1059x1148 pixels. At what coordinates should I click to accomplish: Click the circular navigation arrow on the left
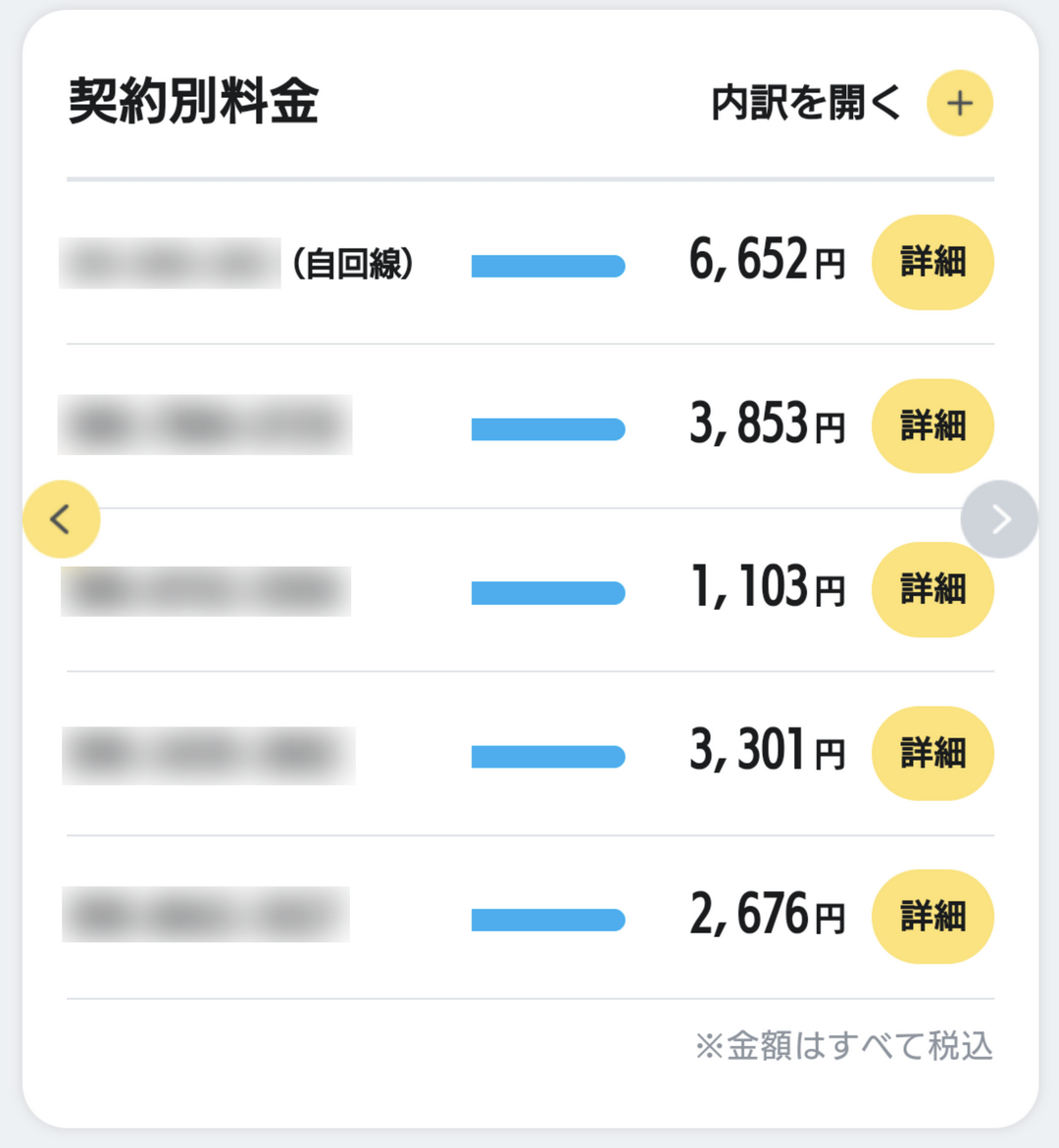point(62,520)
